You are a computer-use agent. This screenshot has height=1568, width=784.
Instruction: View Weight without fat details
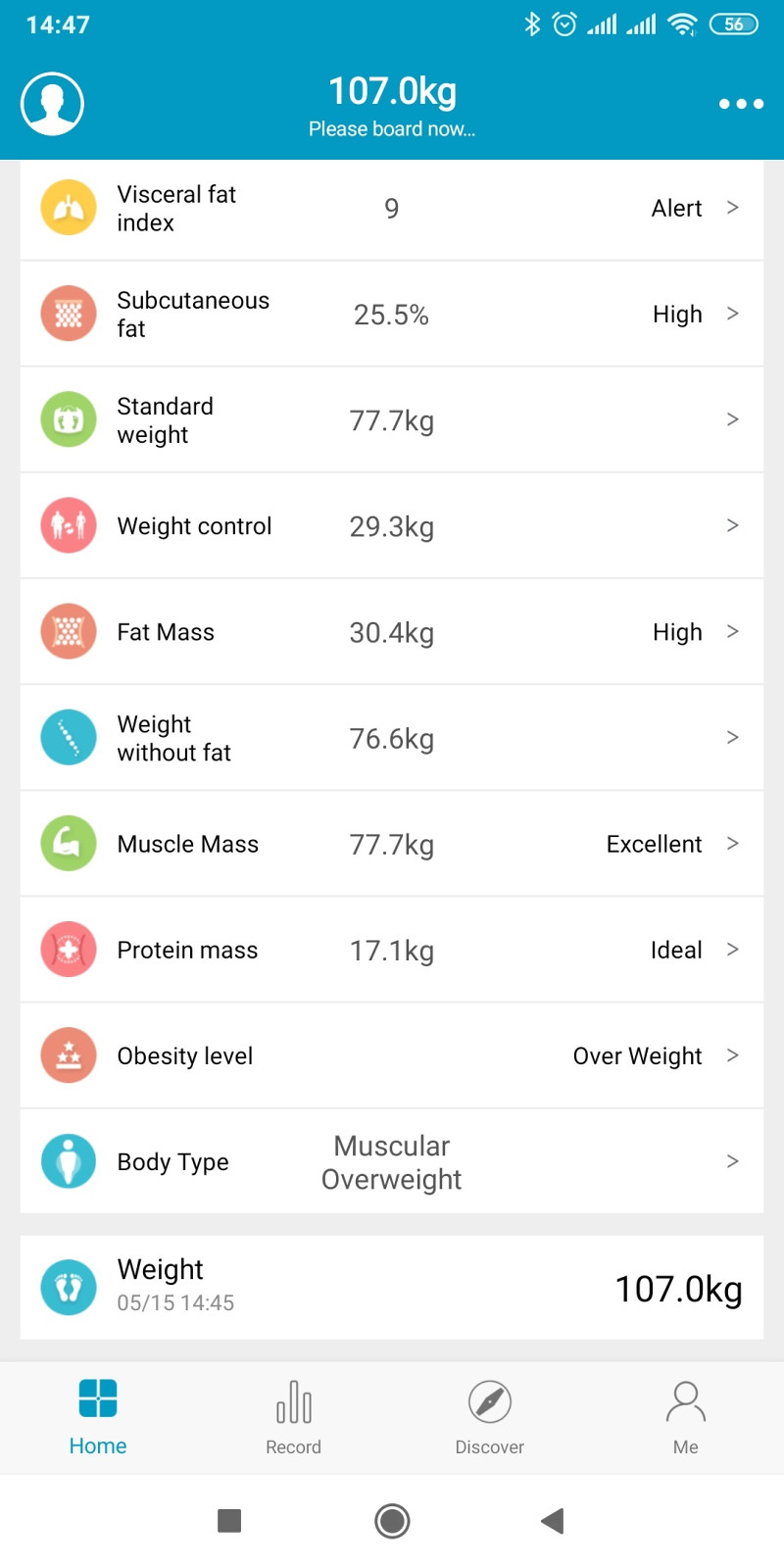point(392,738)
